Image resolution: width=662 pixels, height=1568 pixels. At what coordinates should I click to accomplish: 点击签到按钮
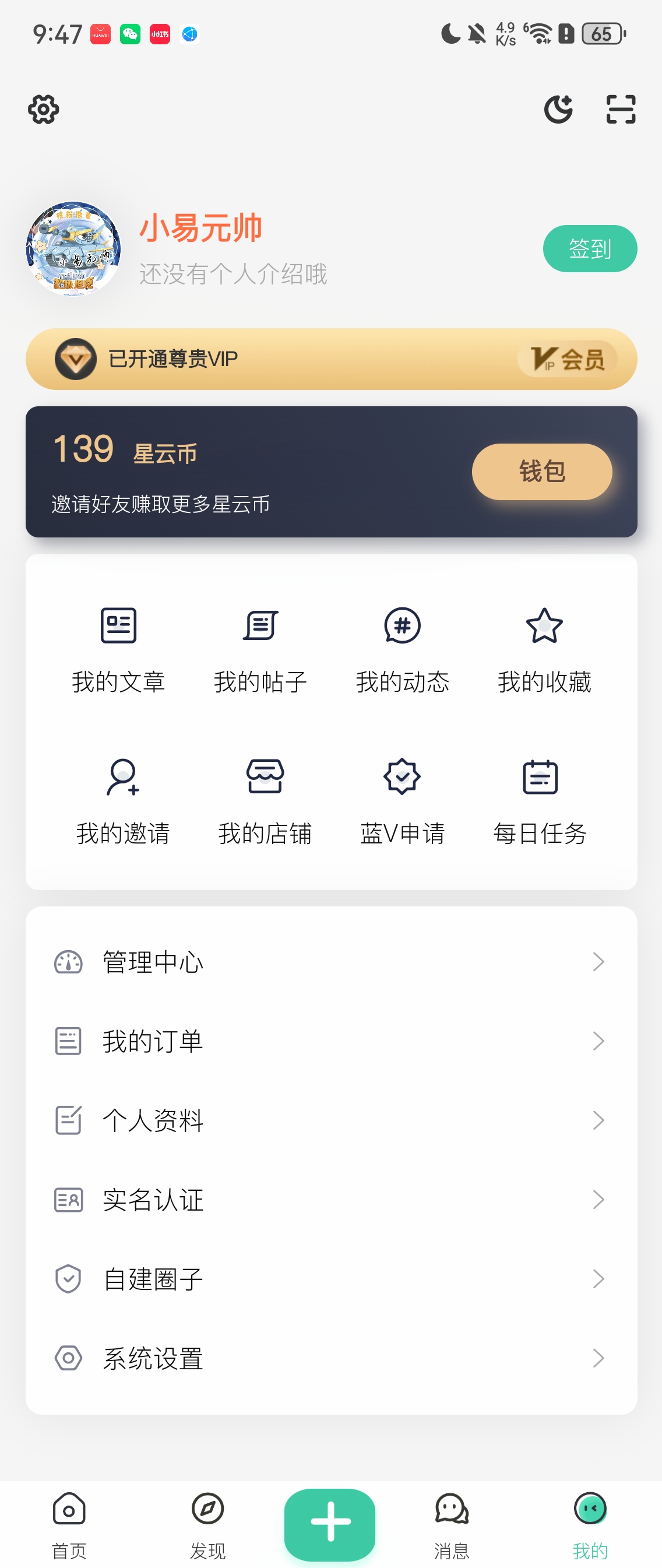point(589,248)
